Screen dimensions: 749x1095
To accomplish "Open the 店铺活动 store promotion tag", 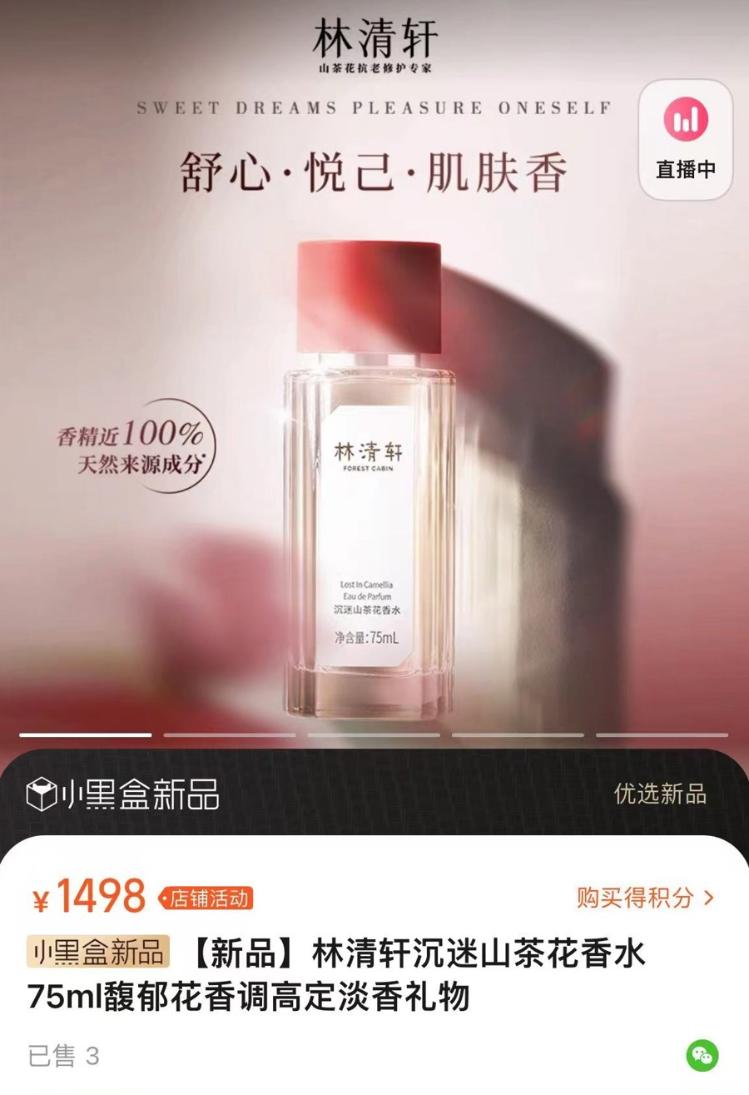I will 206,898.
